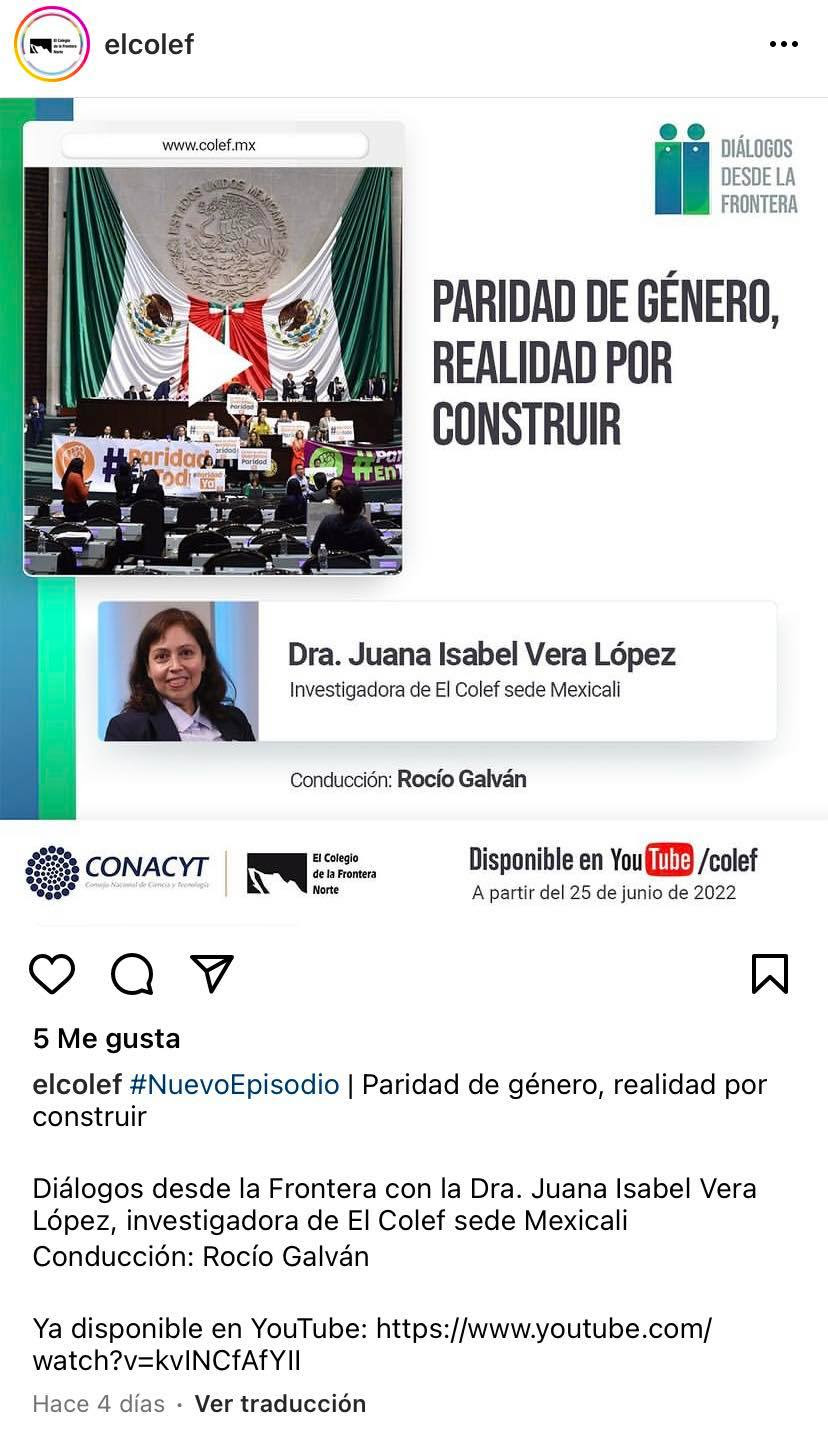Image resolution: width=828 pixels, height=1432 pixels.
Task: Open elcolef username in the caption
Action: coord(77,1084)
